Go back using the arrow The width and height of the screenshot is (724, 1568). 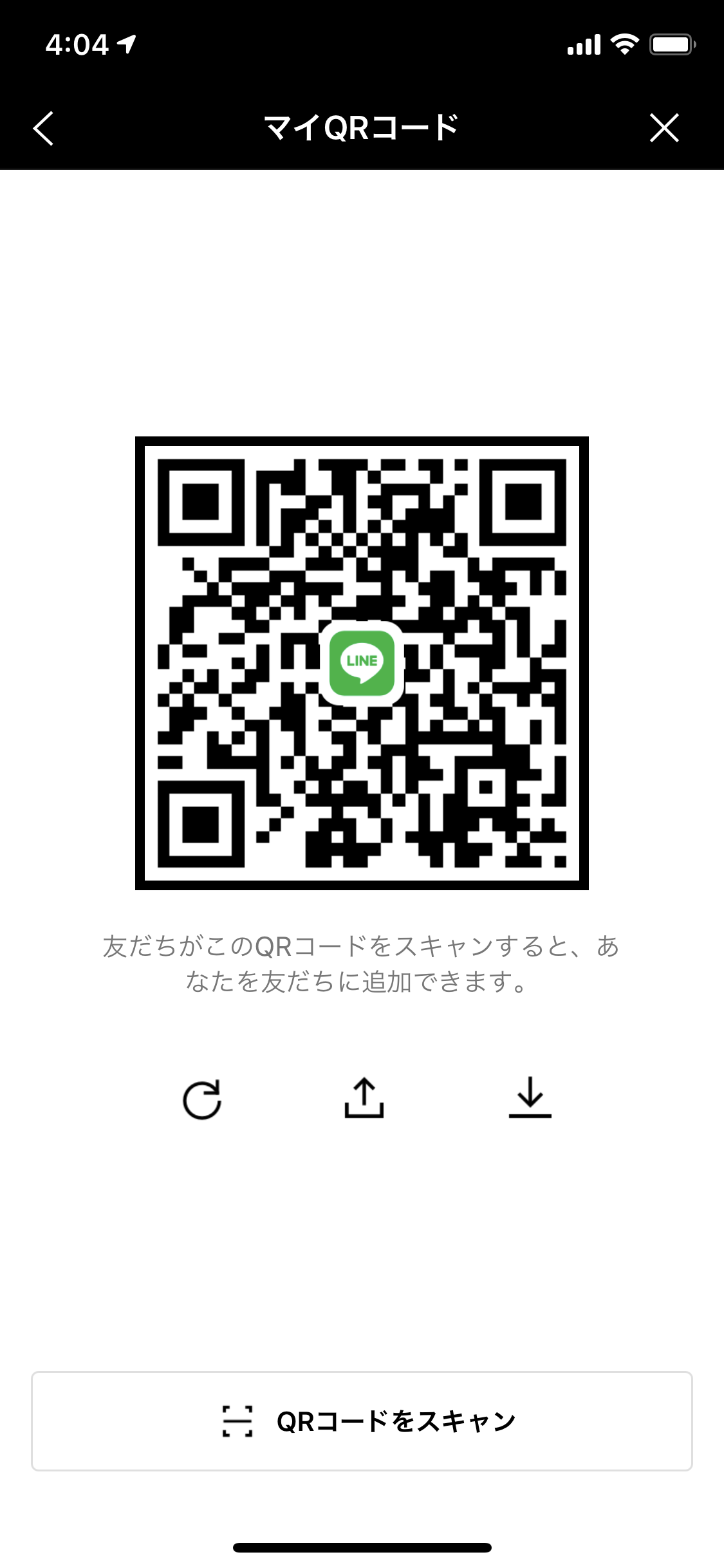(43, 128)
